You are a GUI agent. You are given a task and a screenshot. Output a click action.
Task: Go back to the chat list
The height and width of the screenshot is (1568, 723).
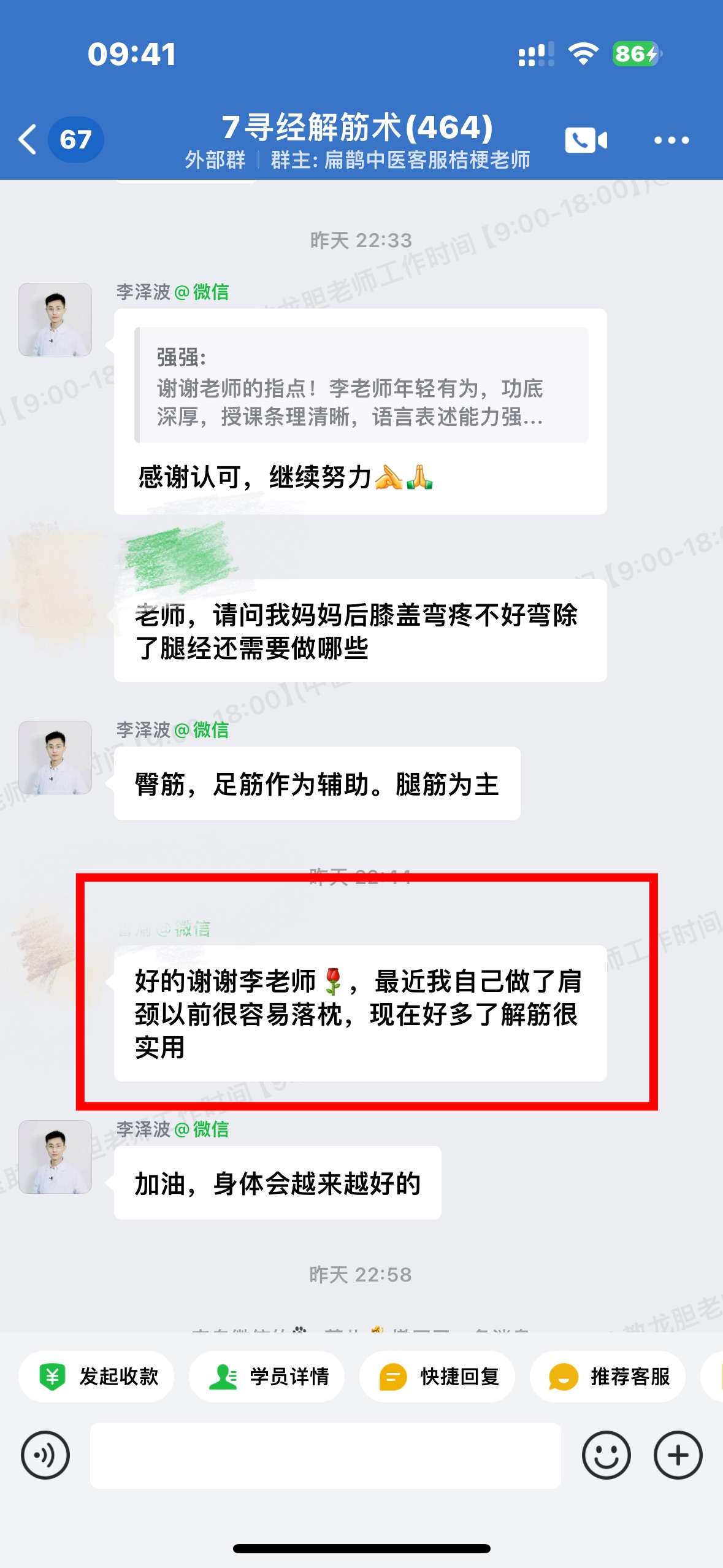[x=28, y=139]
